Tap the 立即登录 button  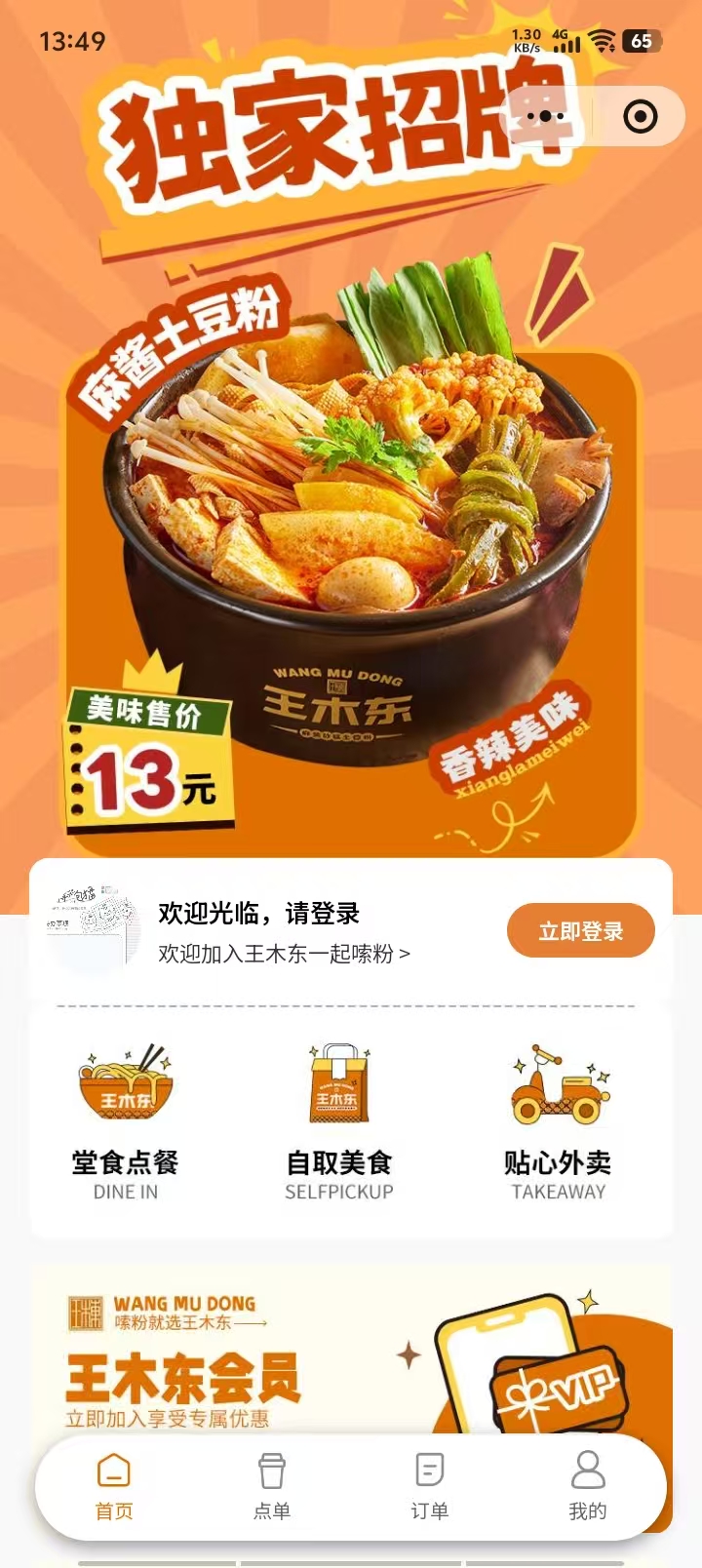(580, 931)
